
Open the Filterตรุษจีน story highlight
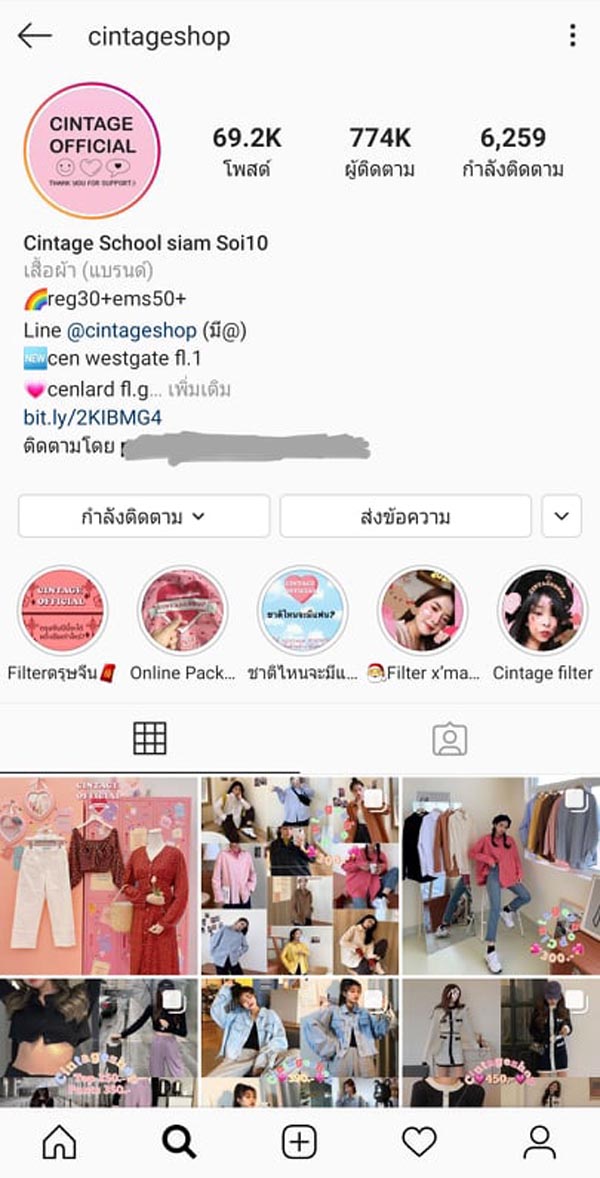pos(62,611)
